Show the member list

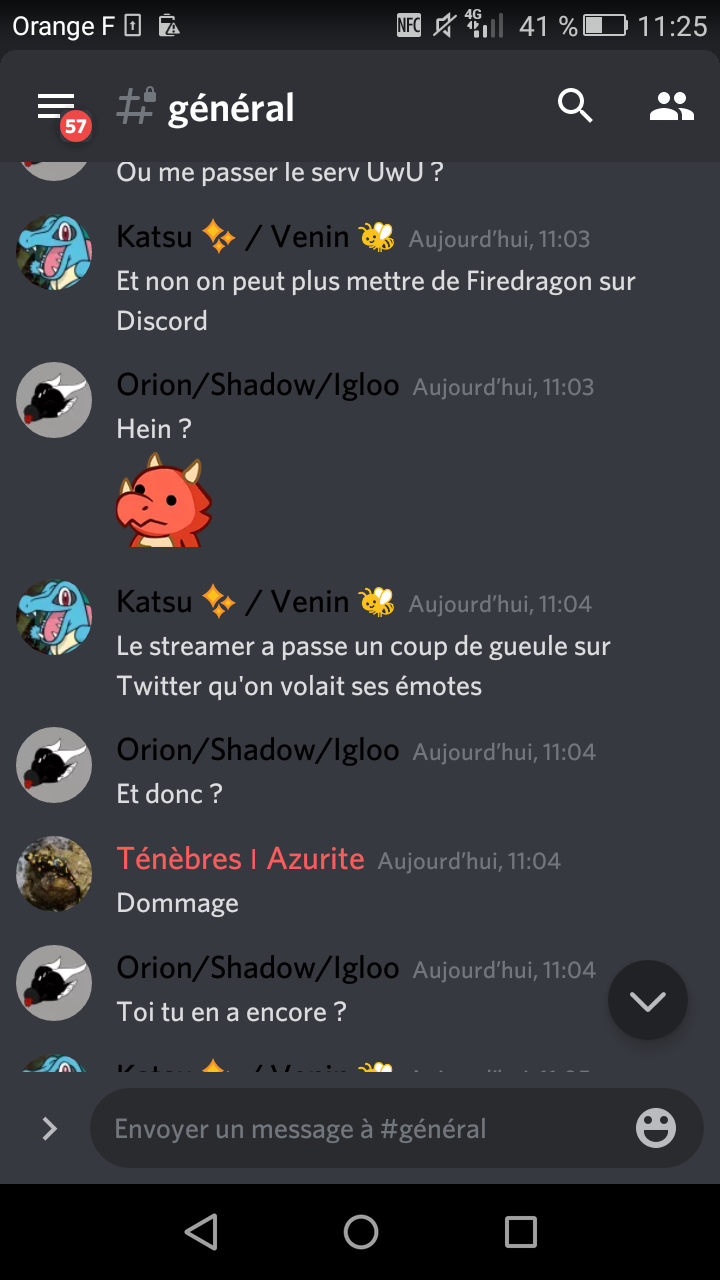(x=671, y=106)
